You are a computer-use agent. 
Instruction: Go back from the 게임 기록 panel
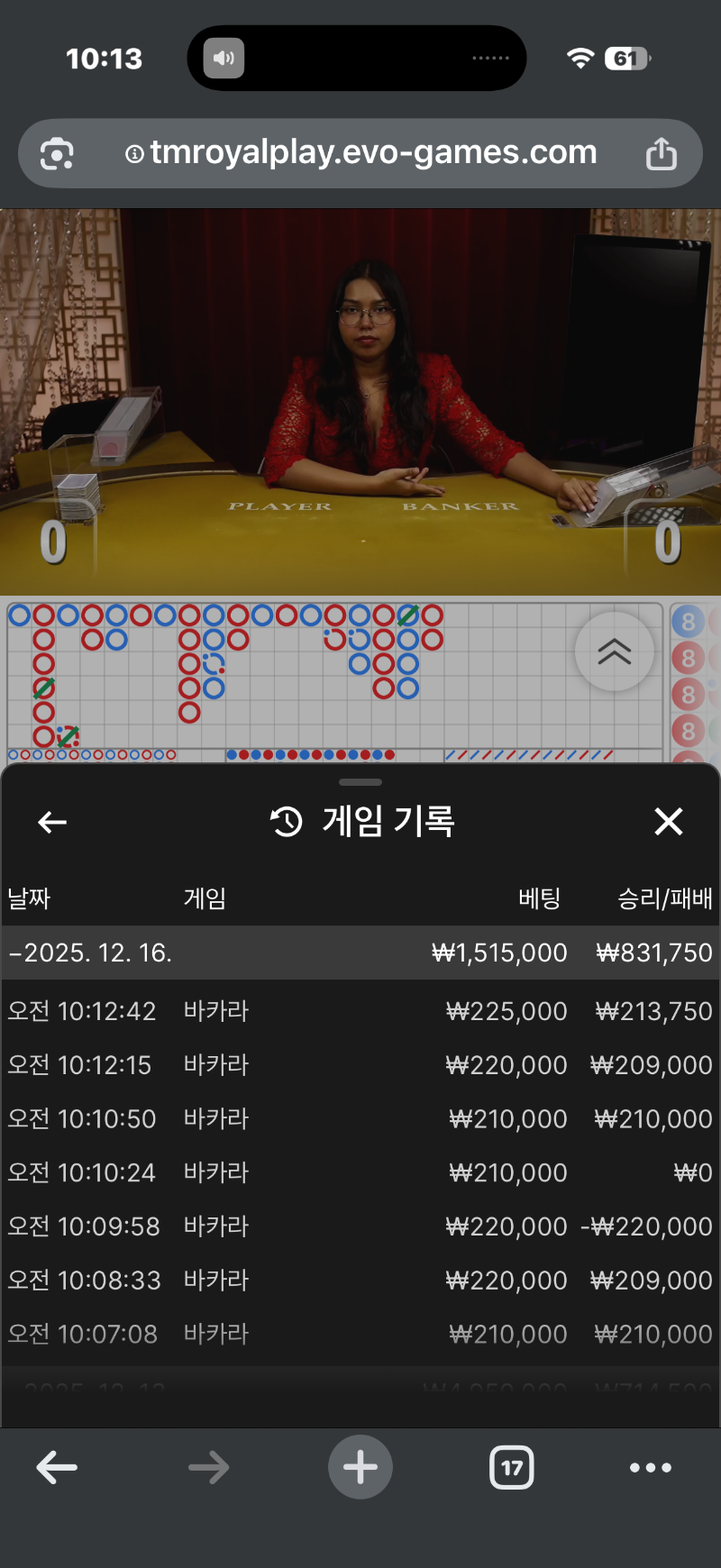[52, 821]
